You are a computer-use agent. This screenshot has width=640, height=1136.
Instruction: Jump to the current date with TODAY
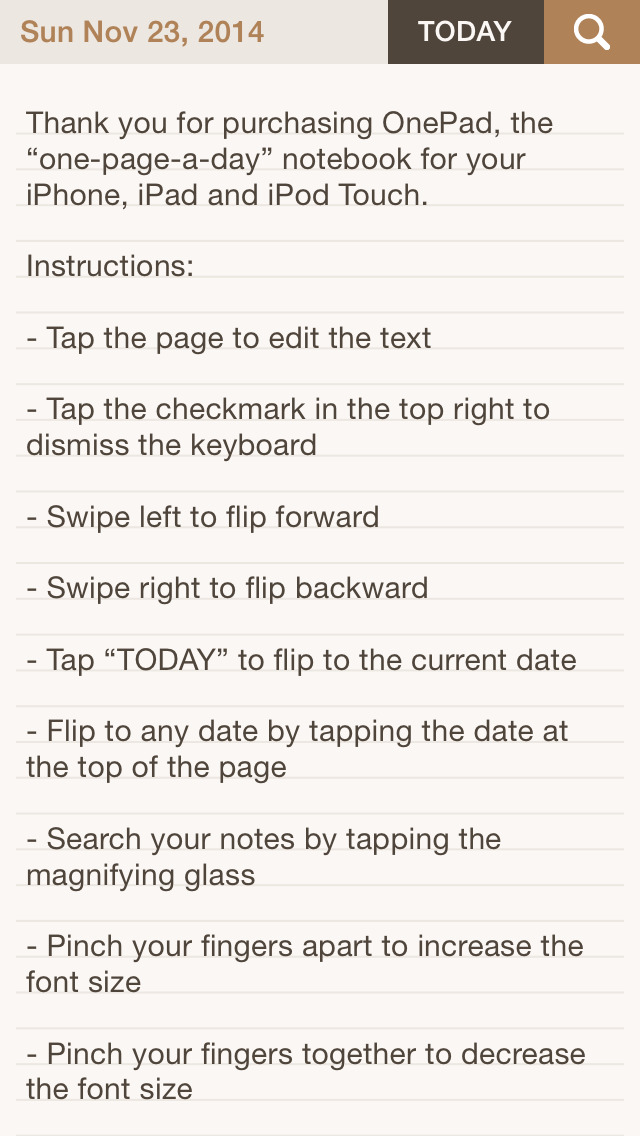[x=465, y=32]
